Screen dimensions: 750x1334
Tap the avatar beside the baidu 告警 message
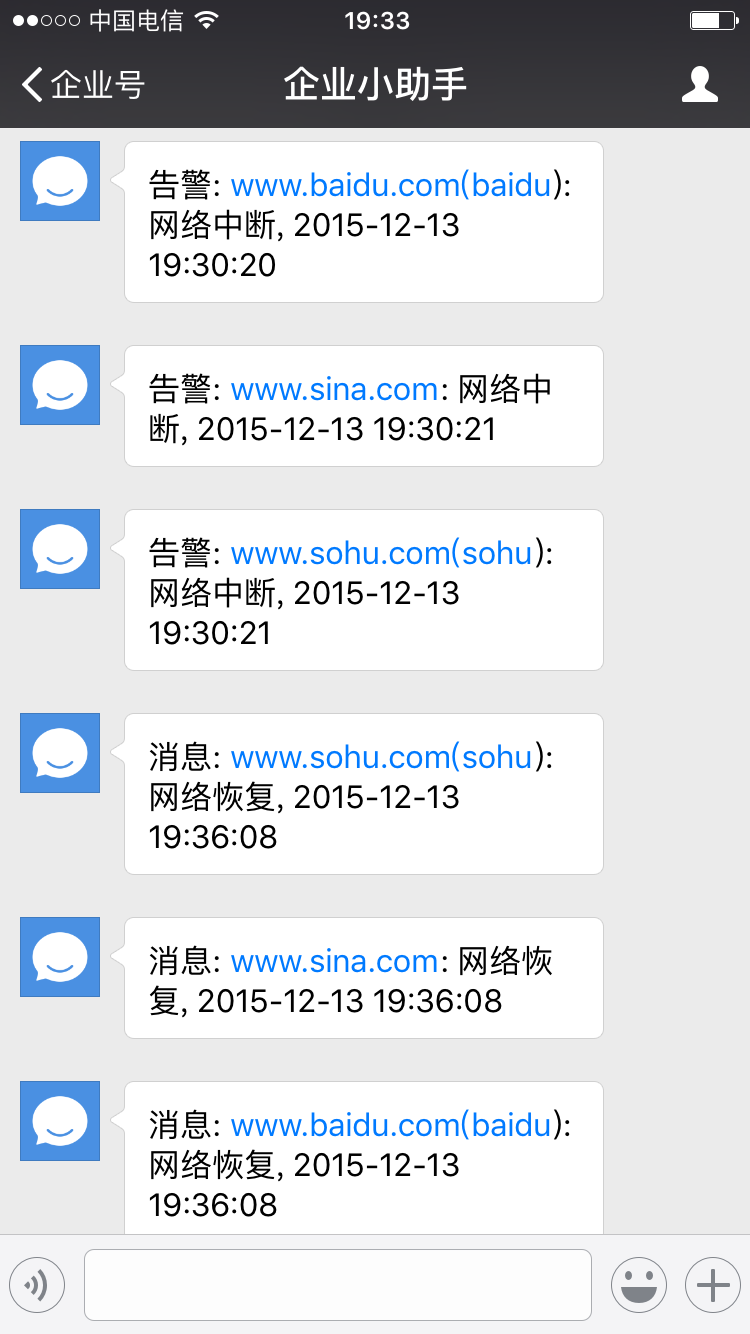(x=60, y=181)
